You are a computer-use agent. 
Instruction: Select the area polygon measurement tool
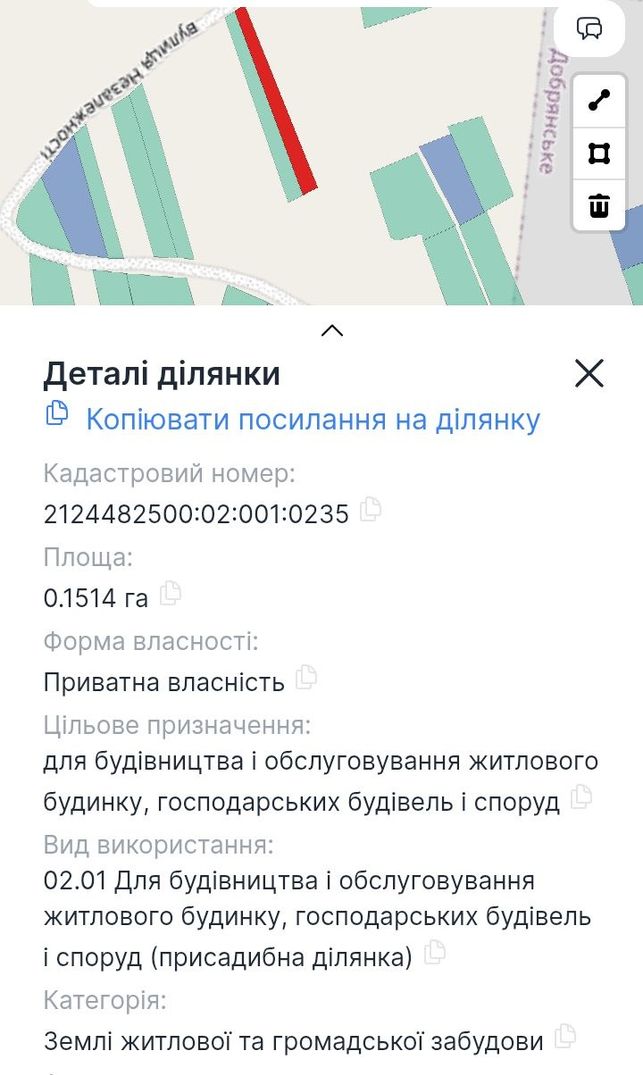tap(598, 154)
